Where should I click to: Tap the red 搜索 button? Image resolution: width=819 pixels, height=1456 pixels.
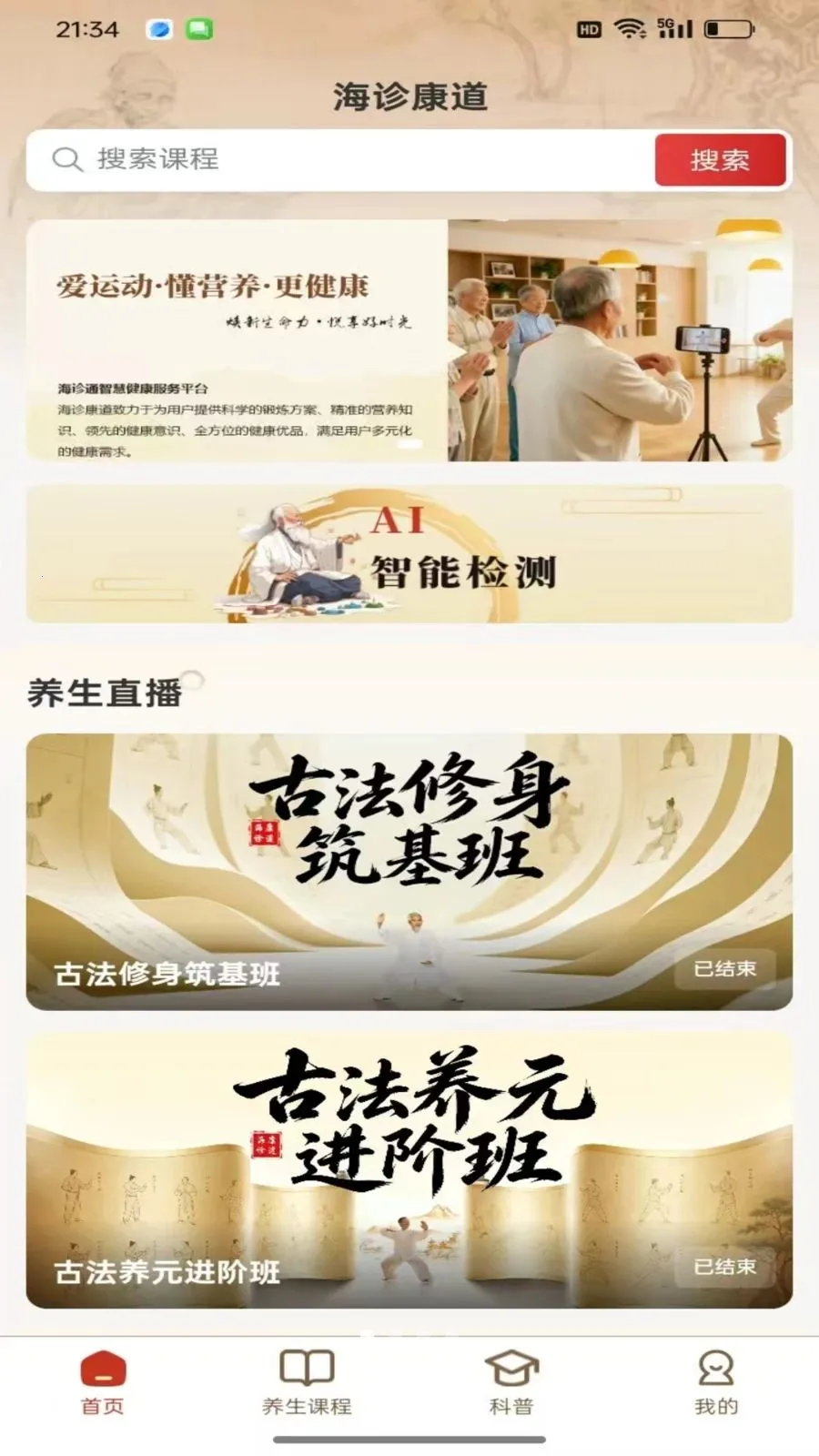click(x=720, y=160)
